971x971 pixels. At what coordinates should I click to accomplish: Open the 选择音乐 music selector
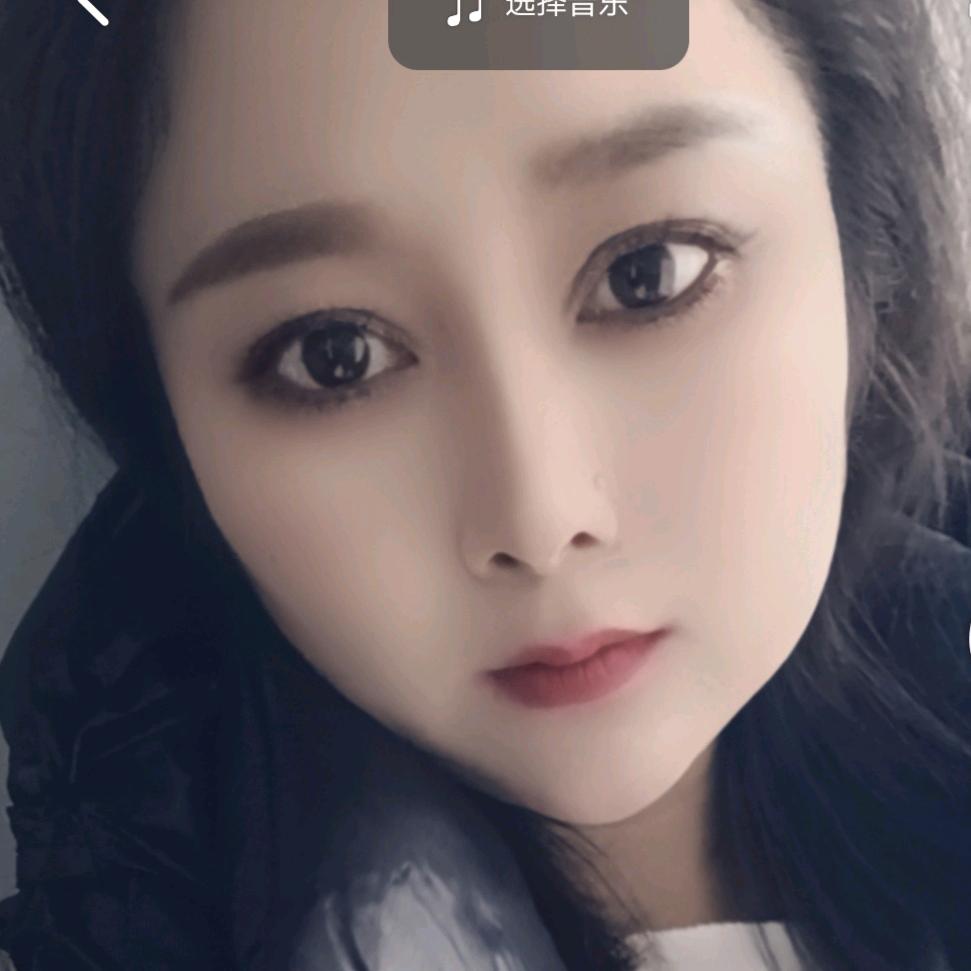(538, 20)
